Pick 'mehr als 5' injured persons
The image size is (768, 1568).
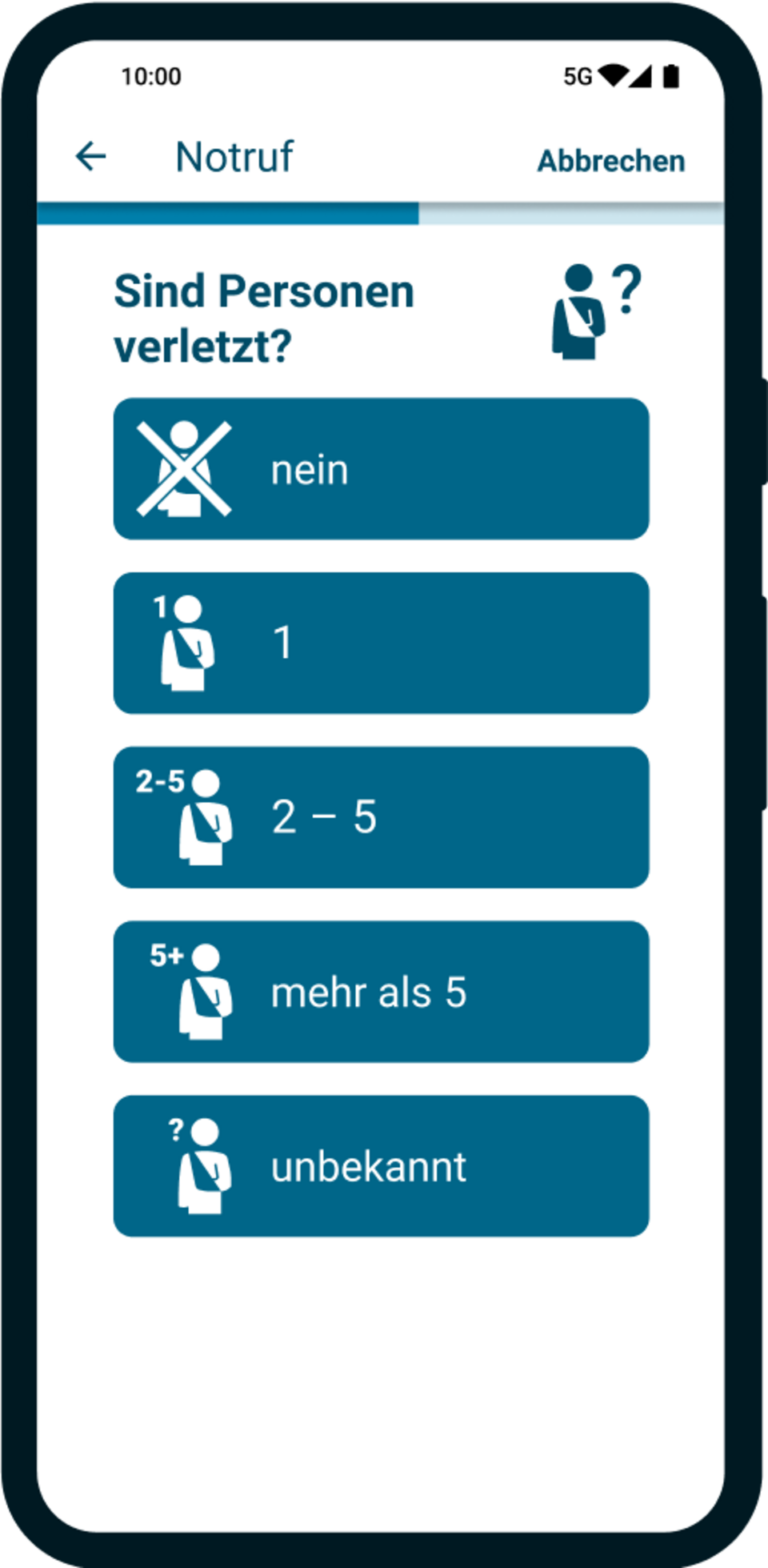381,992
